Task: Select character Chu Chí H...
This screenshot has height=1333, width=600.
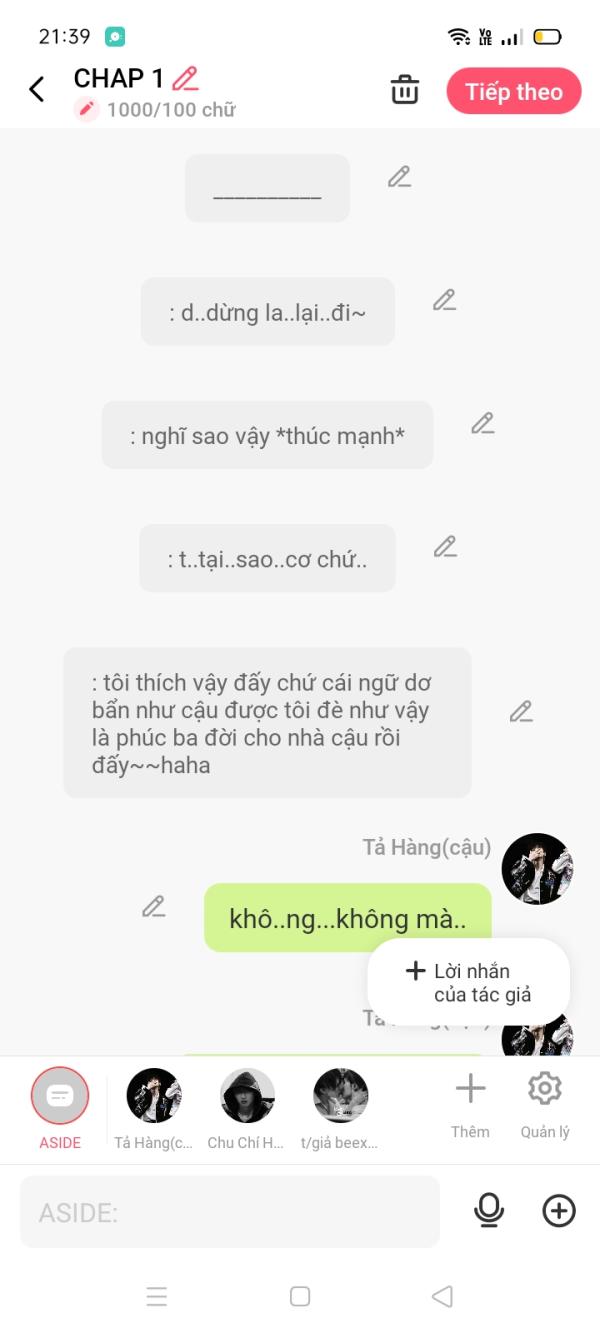Action: 247,1108
